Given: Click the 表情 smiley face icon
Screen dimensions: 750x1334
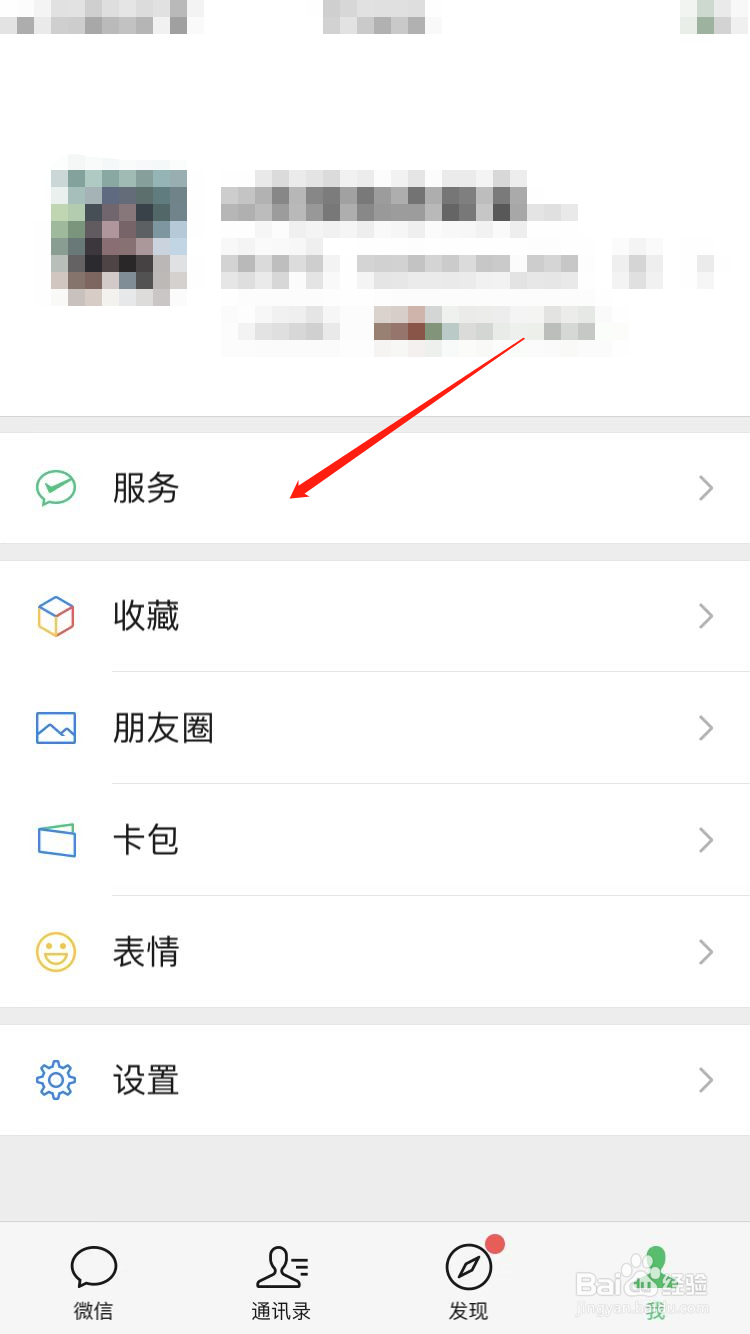Looking at the screenshot, I should tap(56, 952).
